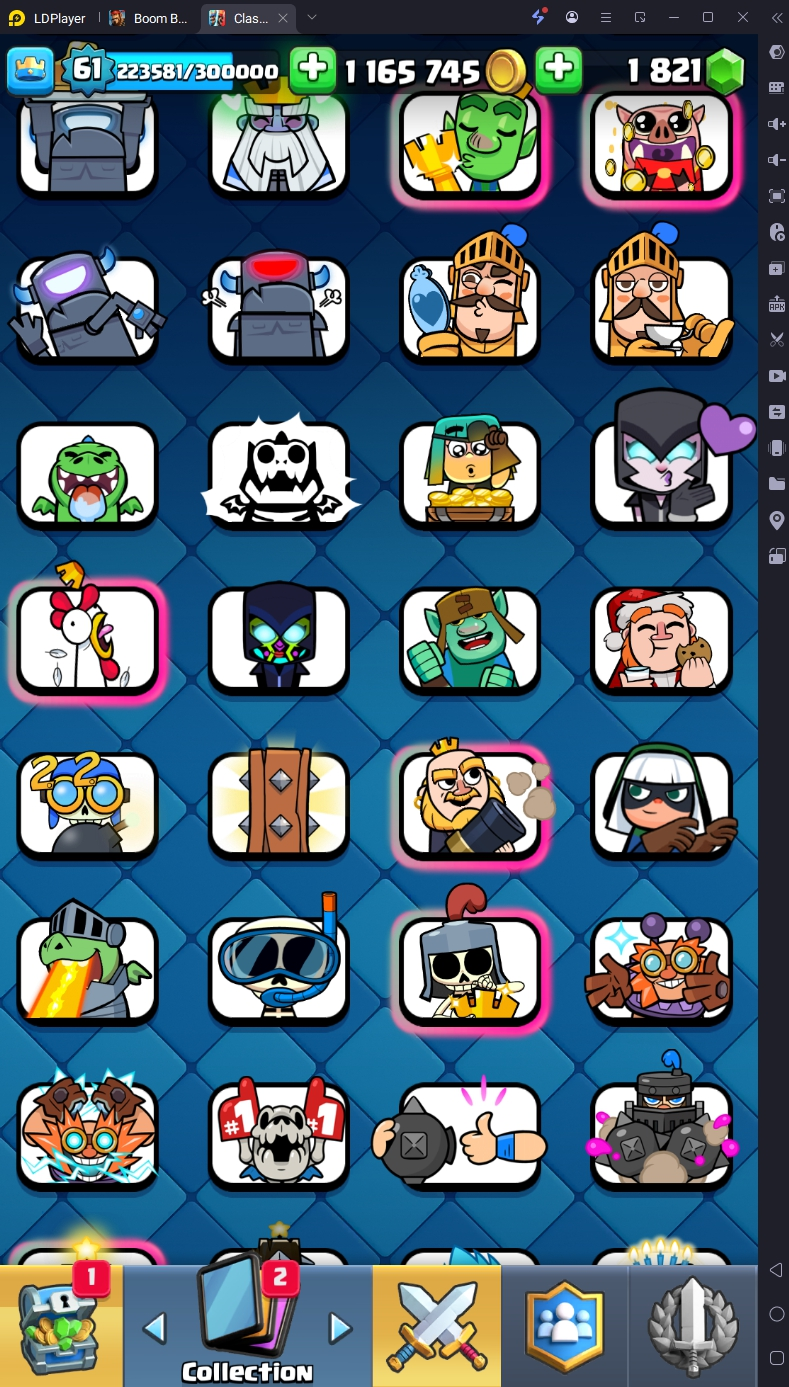Screen dimensions: 789x1387
Task: Select the bomb thumbs-up emote
Action: [x=470, y=1133]
